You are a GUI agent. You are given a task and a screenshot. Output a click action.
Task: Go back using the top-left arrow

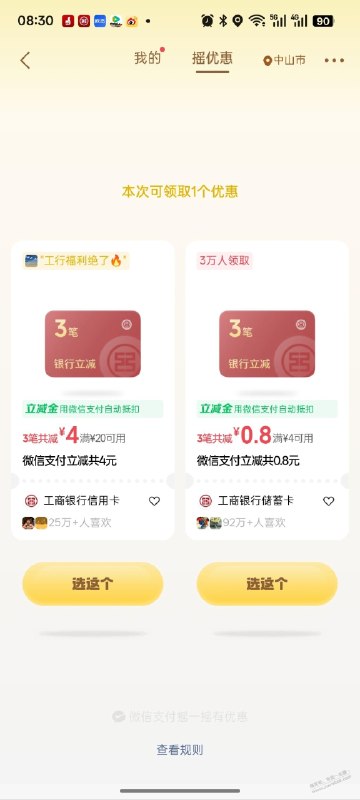point(25,60)
